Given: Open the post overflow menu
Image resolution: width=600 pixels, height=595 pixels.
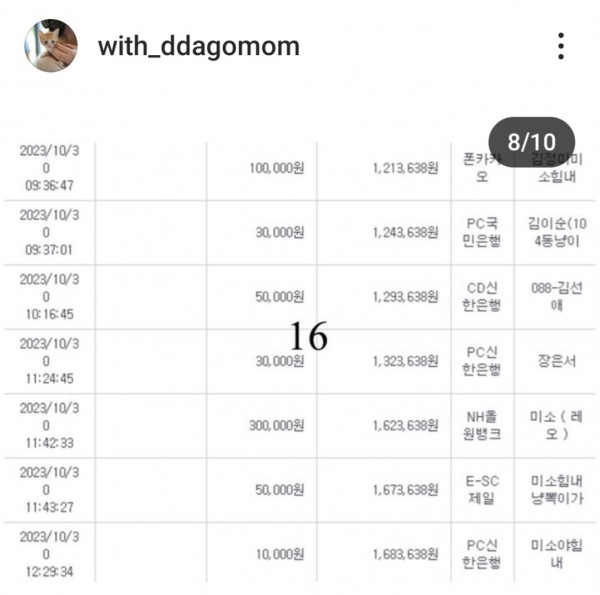Looking at the screenshot, I should click(561, 46).
